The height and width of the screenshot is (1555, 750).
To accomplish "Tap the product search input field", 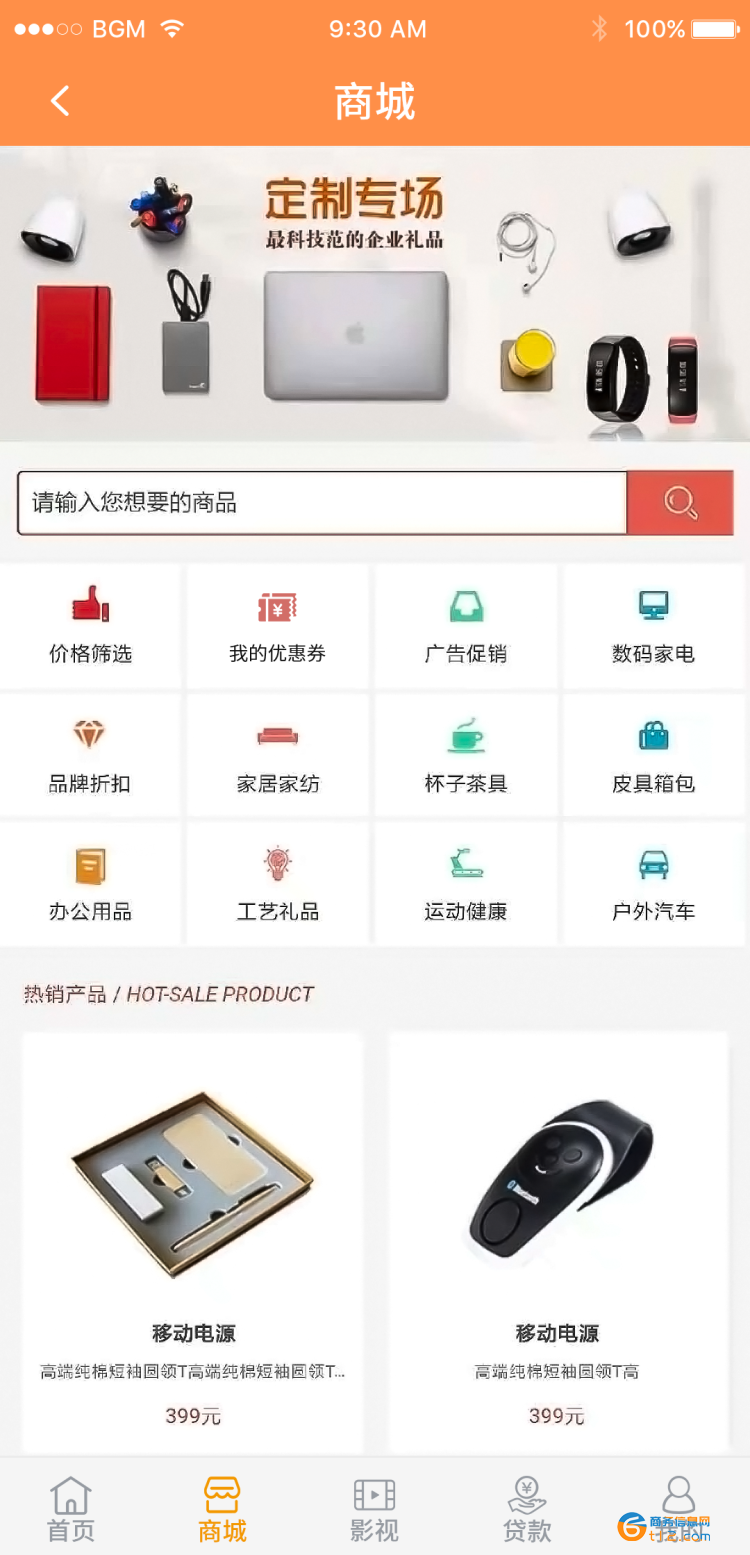I will (x=322, y=503).
